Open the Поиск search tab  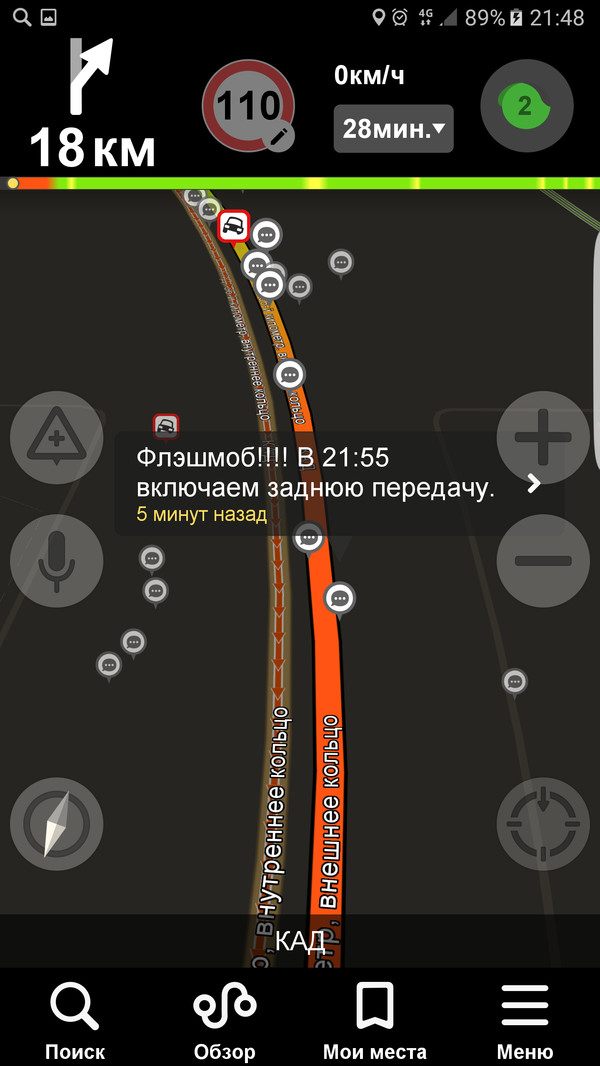point(75,1018)
